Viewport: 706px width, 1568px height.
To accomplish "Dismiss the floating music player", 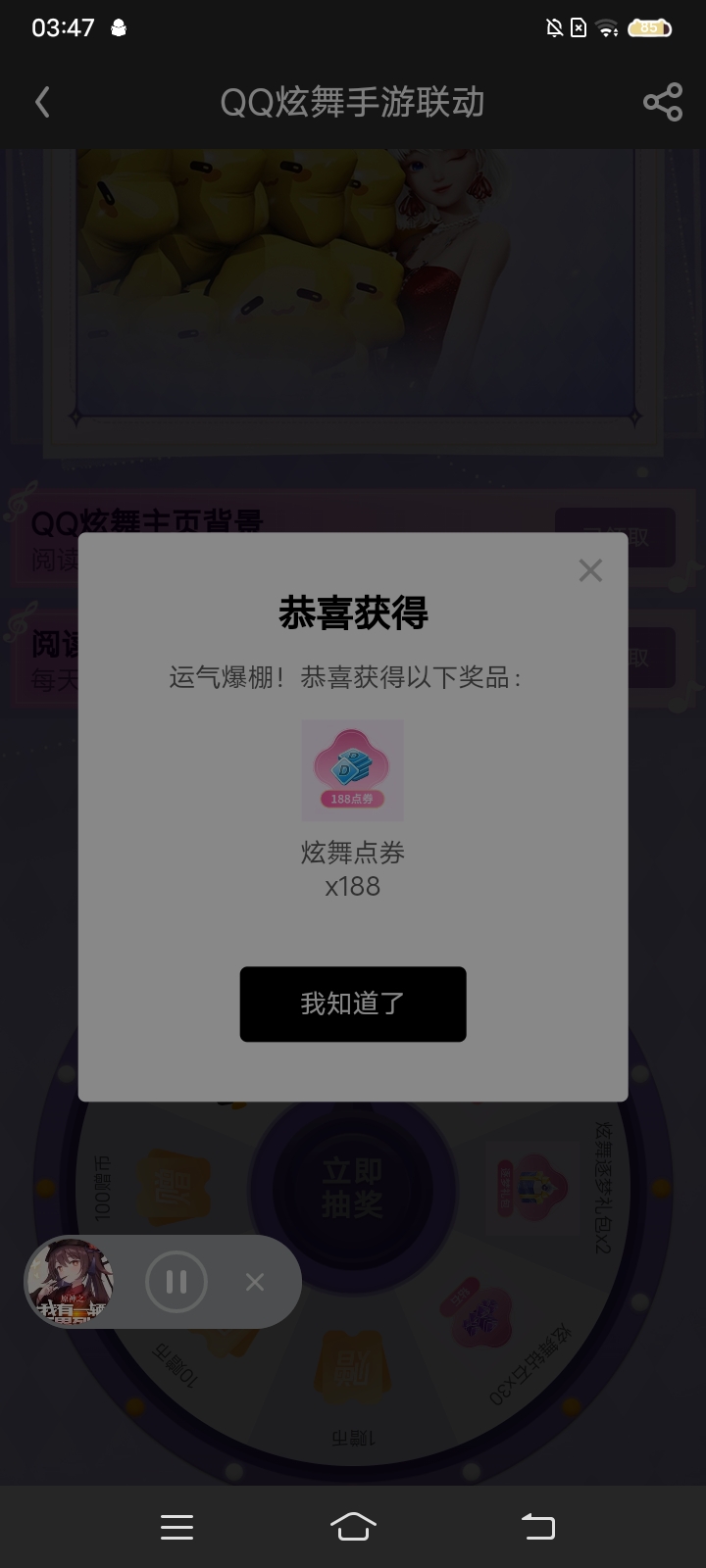I will click(x=255, y=1282).
